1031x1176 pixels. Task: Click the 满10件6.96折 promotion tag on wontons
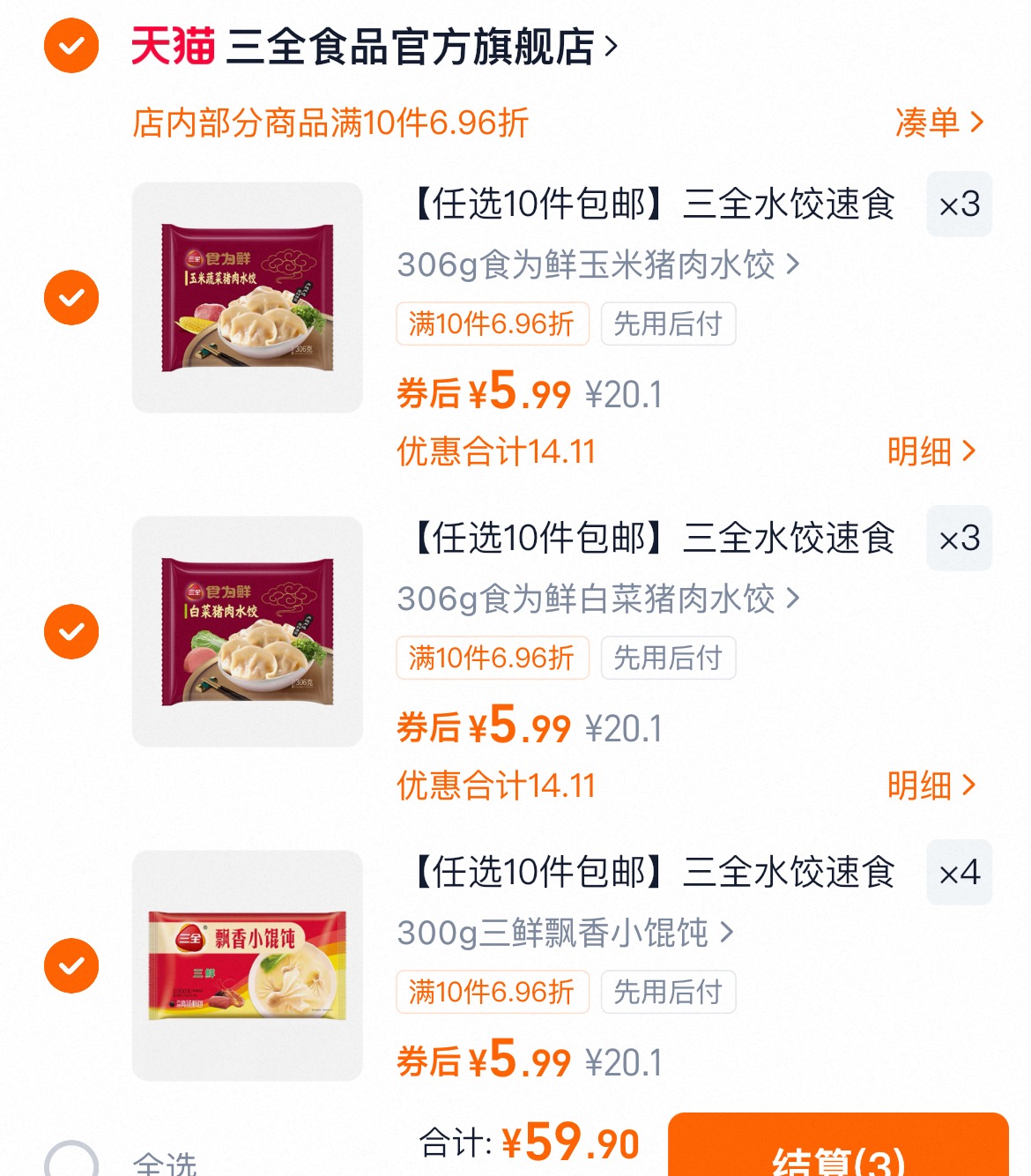click(x=492, y=992)
